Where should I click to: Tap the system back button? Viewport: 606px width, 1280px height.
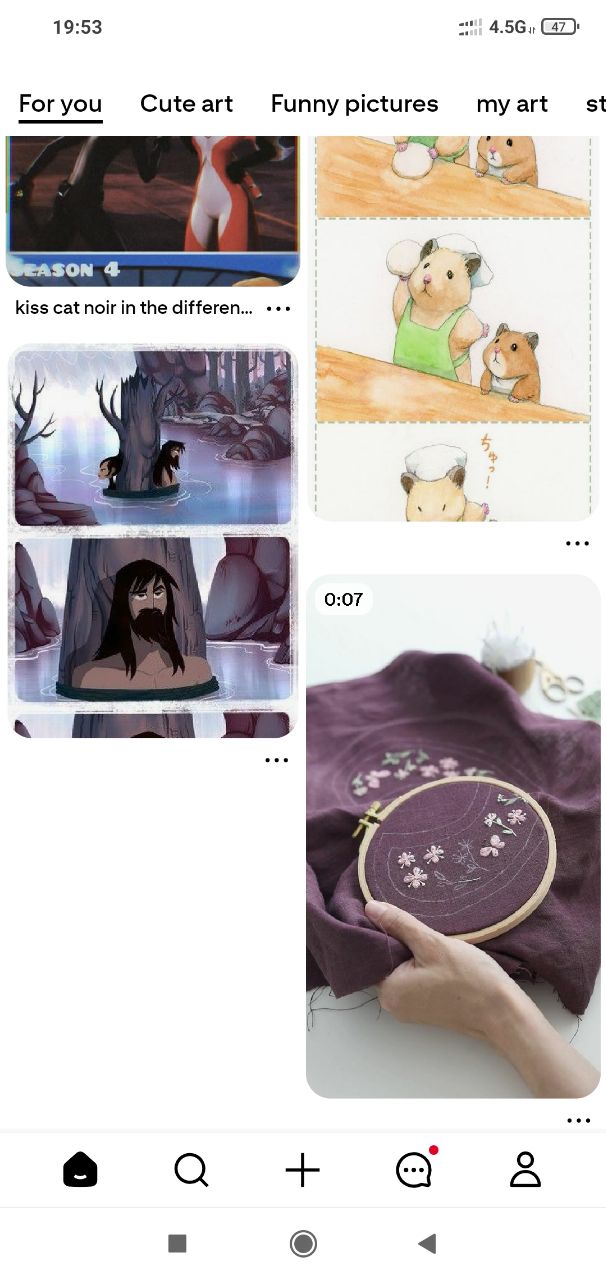point(427,1243)
